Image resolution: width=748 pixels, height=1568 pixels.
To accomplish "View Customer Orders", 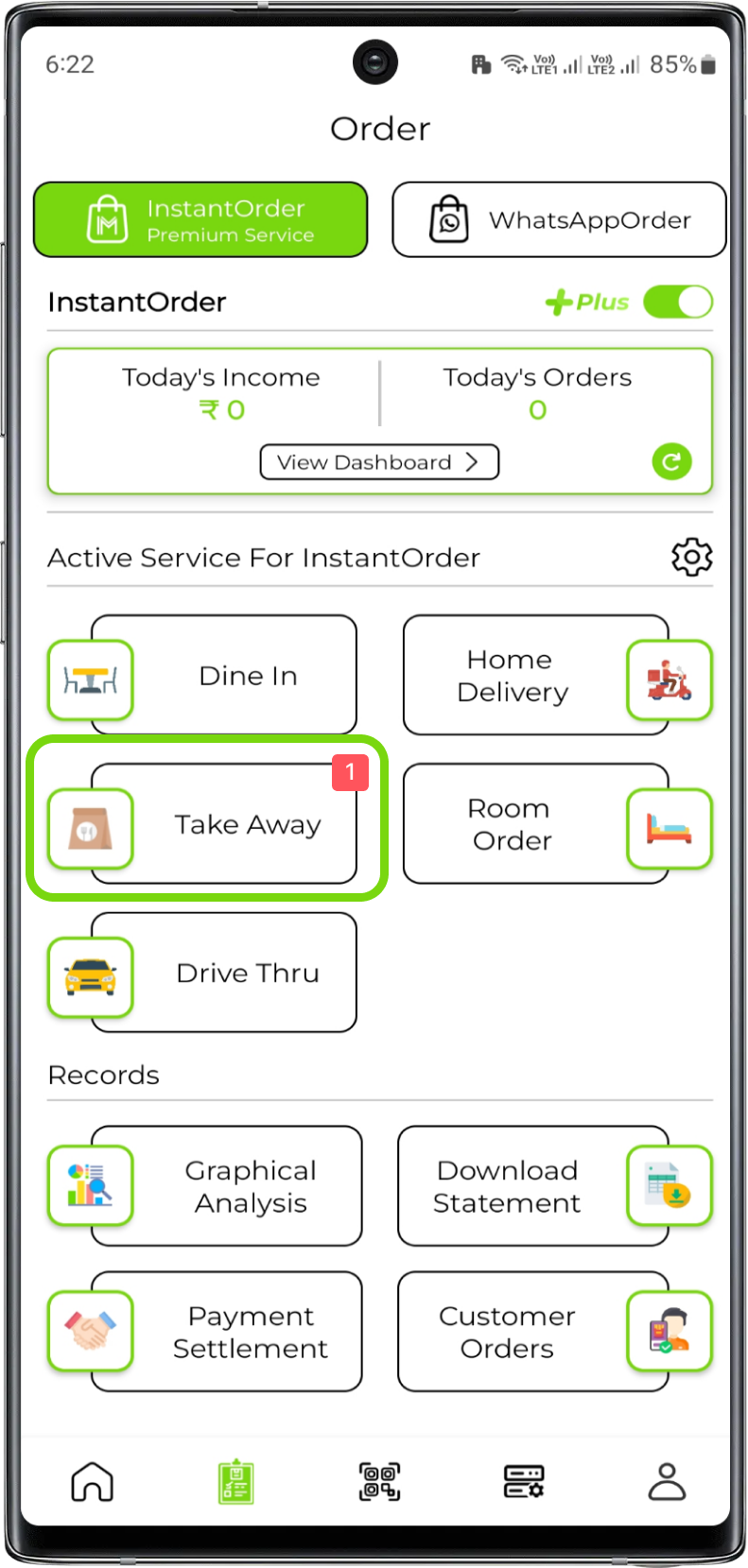I will [532, 1332].
